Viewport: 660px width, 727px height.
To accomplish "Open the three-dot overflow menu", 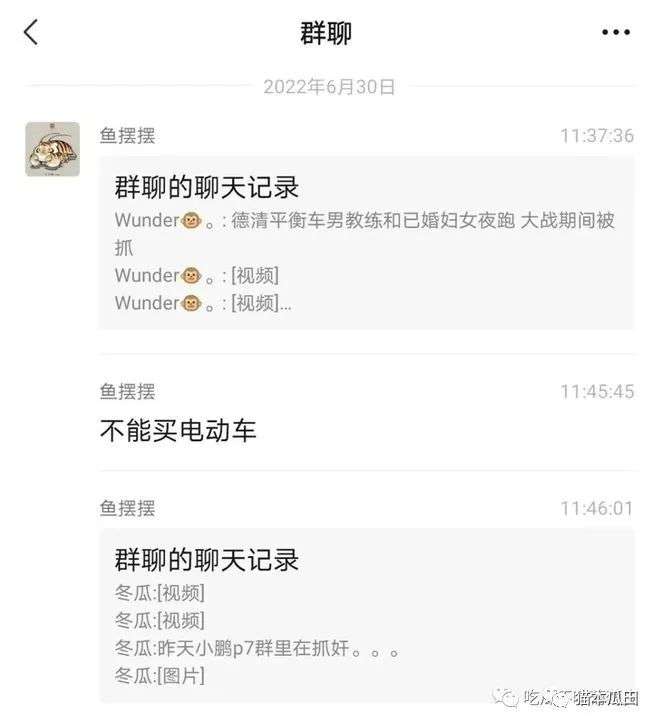I will click(x=615, y=33).
